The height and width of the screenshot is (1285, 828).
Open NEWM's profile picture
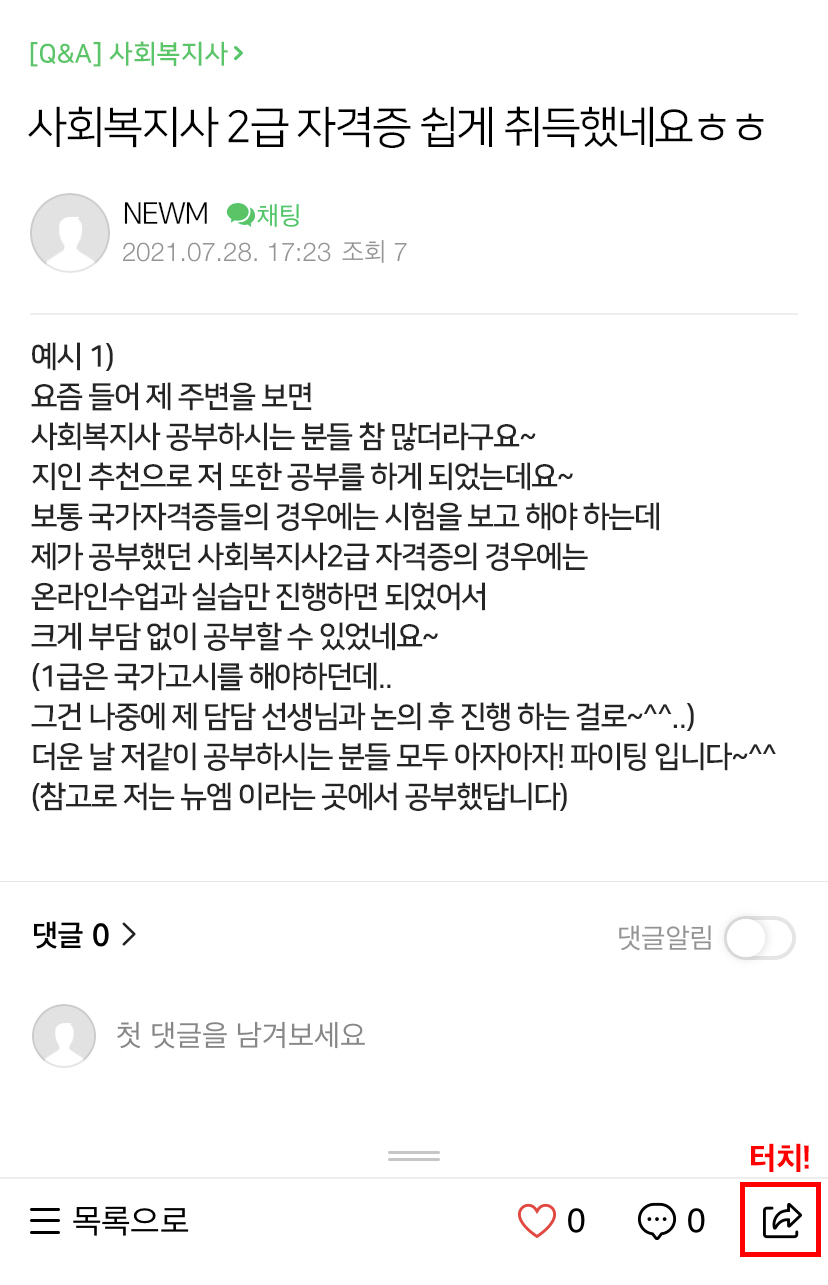click(70, 233)
